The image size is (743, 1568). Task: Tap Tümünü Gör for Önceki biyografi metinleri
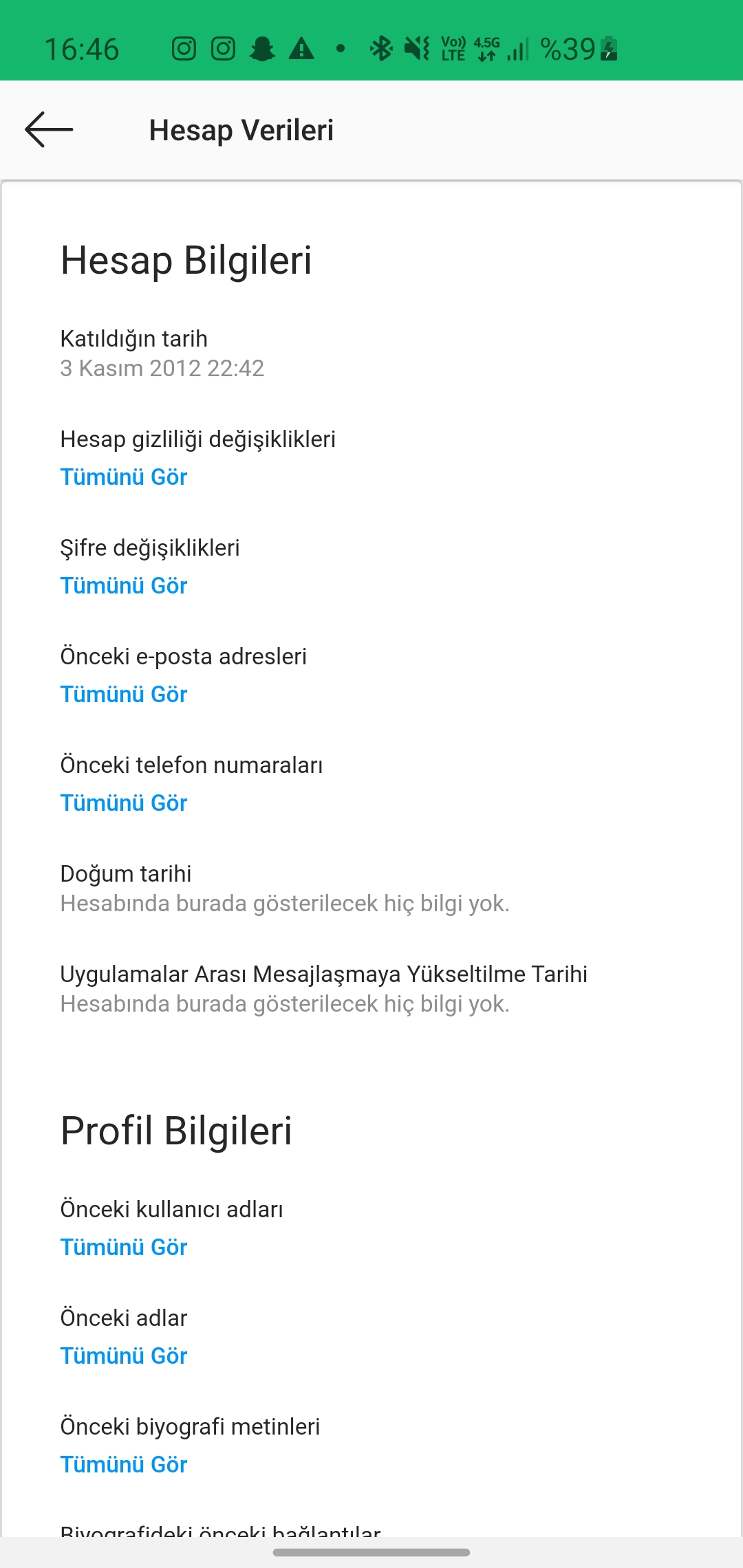tap(124, 1464)
